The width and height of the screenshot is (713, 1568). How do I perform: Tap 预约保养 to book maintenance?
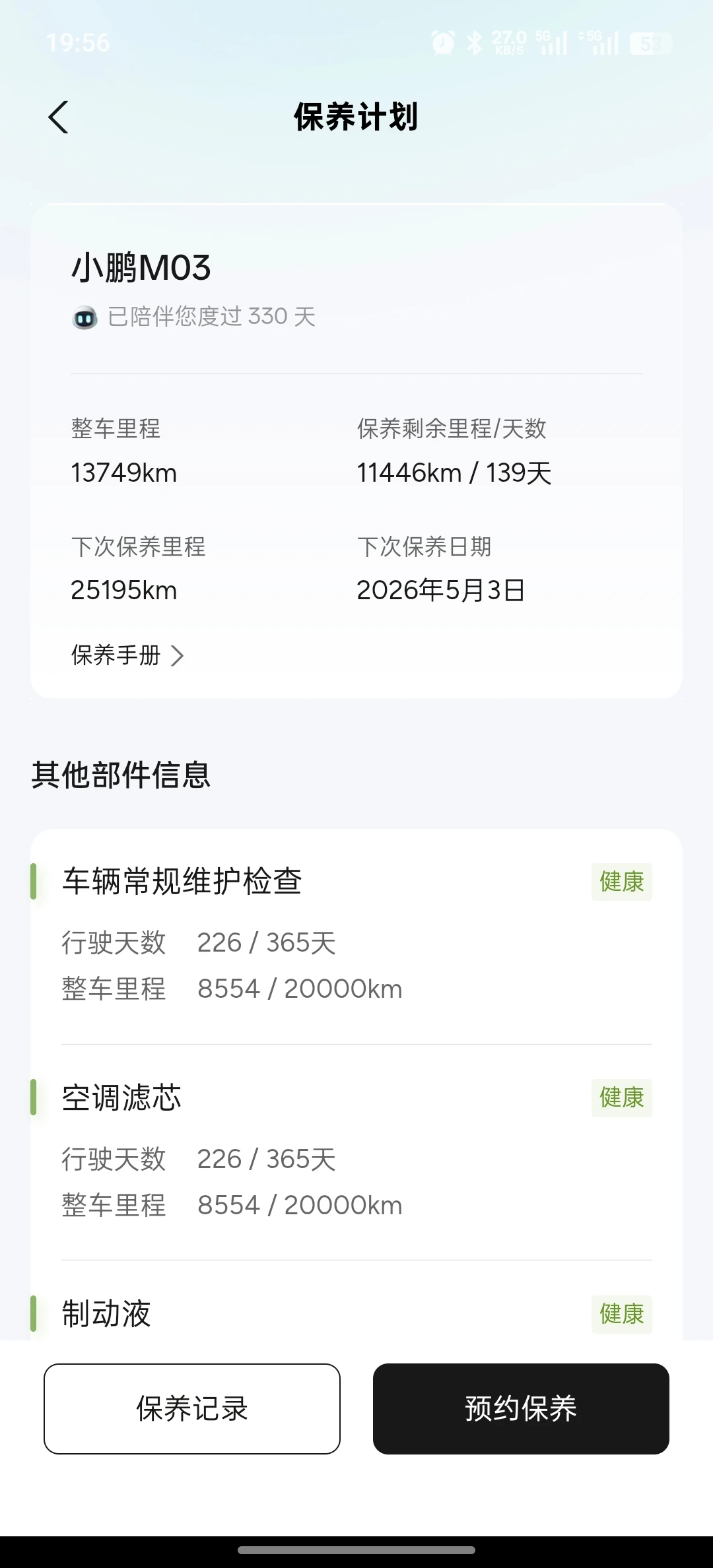click(521, 1408)
